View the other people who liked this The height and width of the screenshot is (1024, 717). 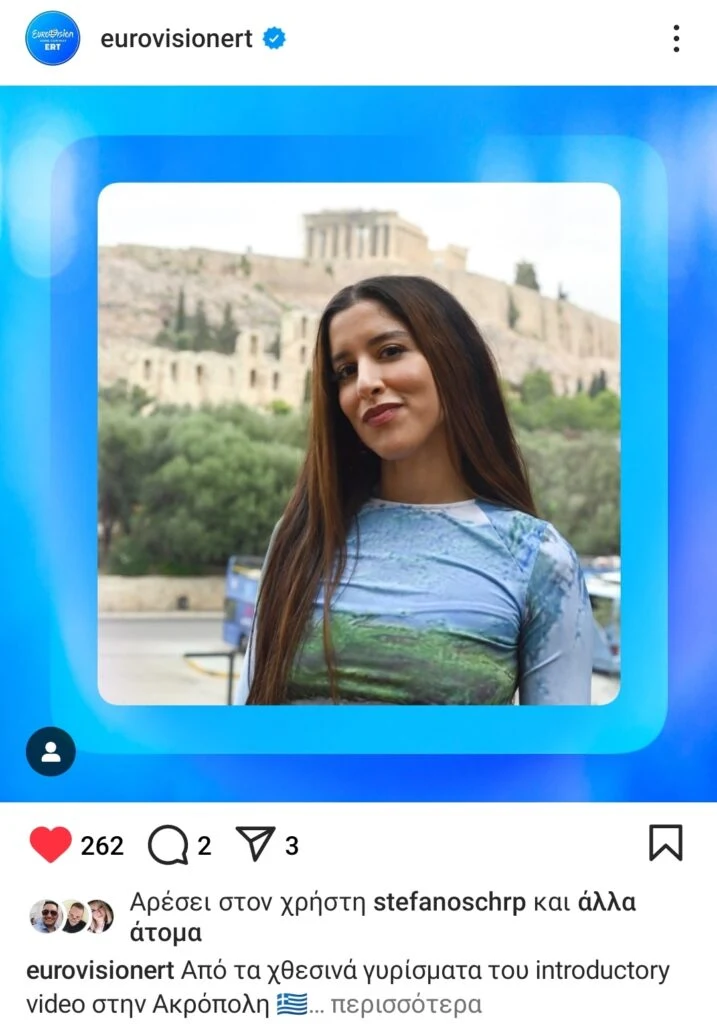coord(607,903)
